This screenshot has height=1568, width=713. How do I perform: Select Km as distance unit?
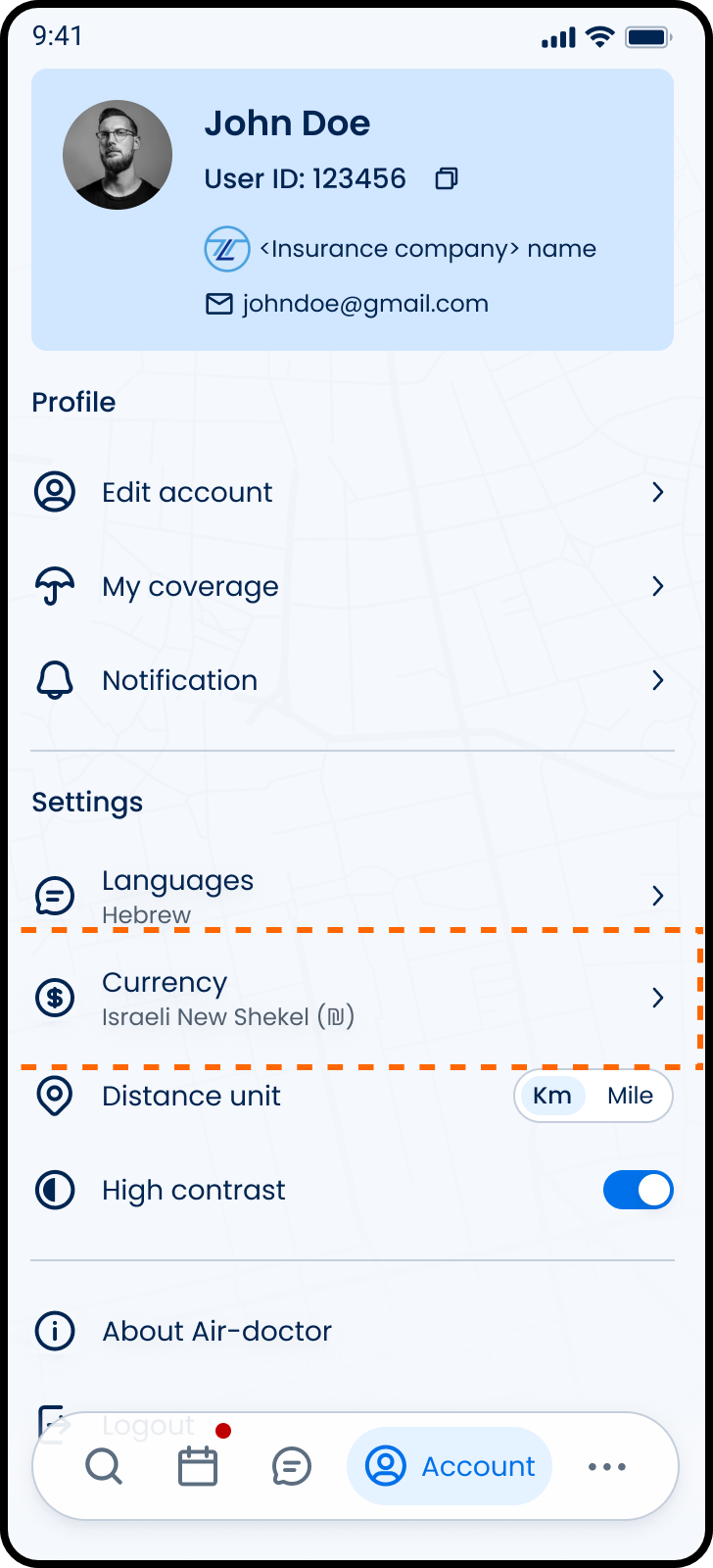point(552,1096)
